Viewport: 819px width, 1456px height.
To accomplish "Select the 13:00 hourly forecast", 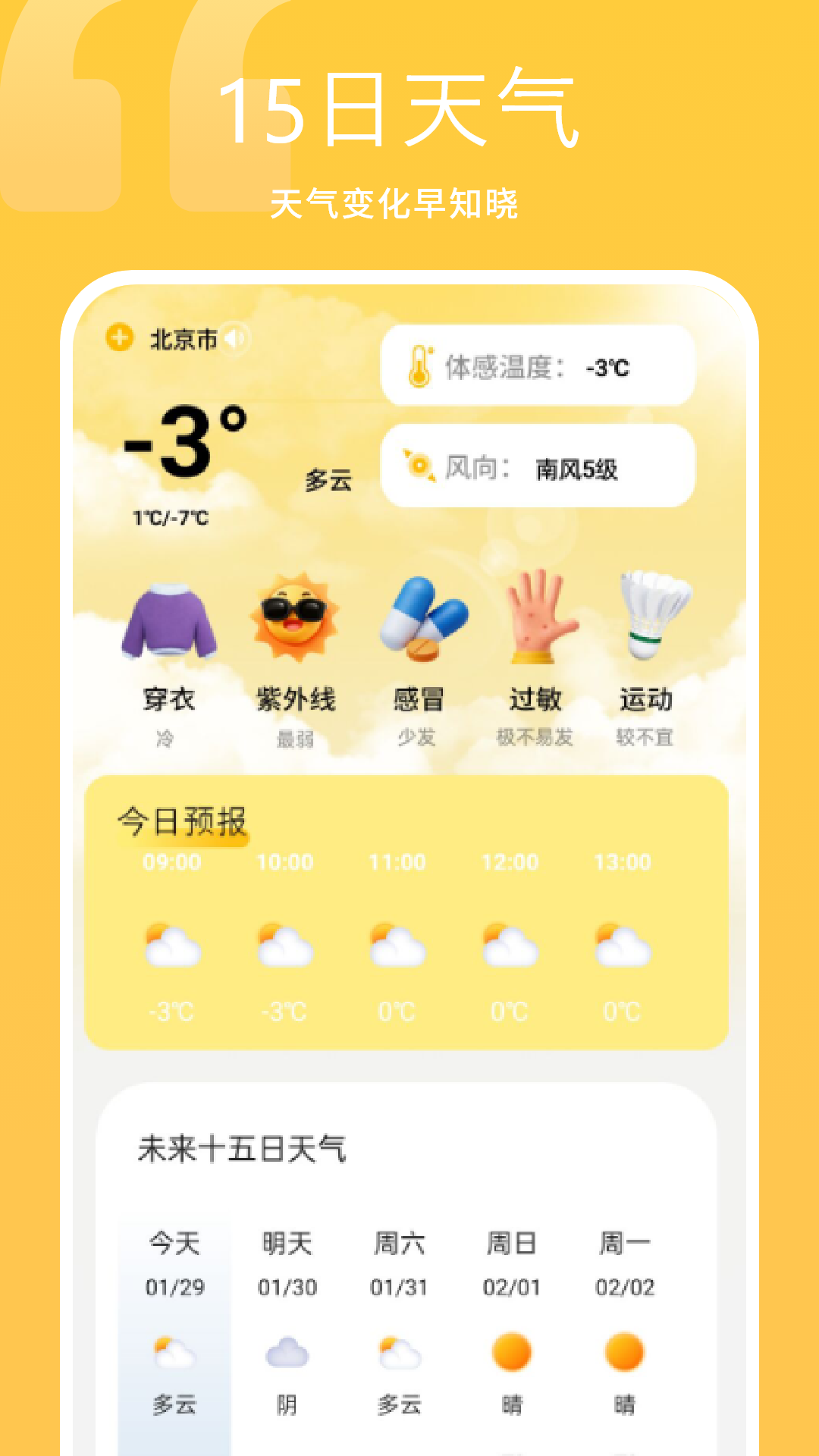I will tap(619, 940).
